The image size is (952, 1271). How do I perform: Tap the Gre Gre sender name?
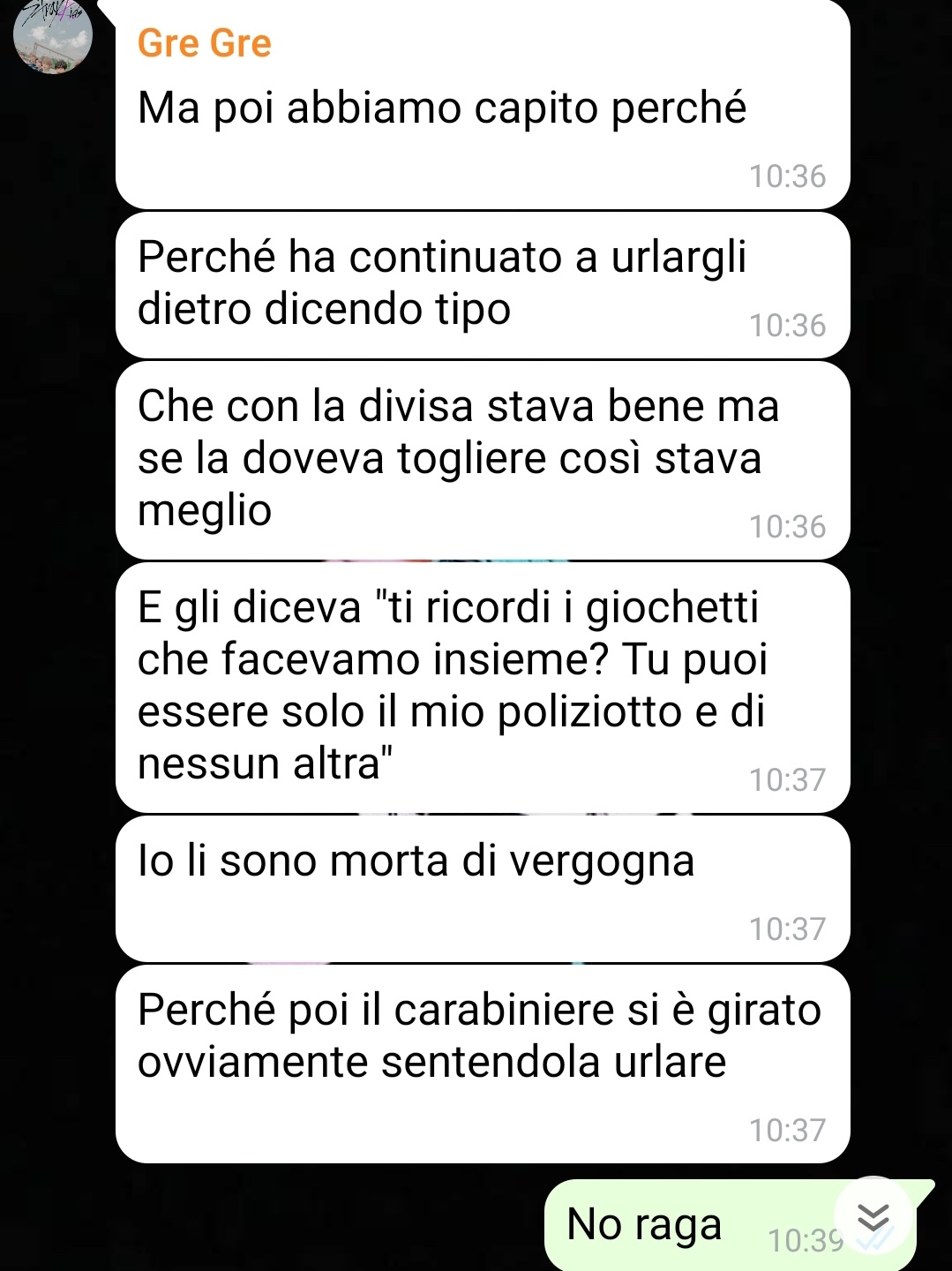(204, 43)
